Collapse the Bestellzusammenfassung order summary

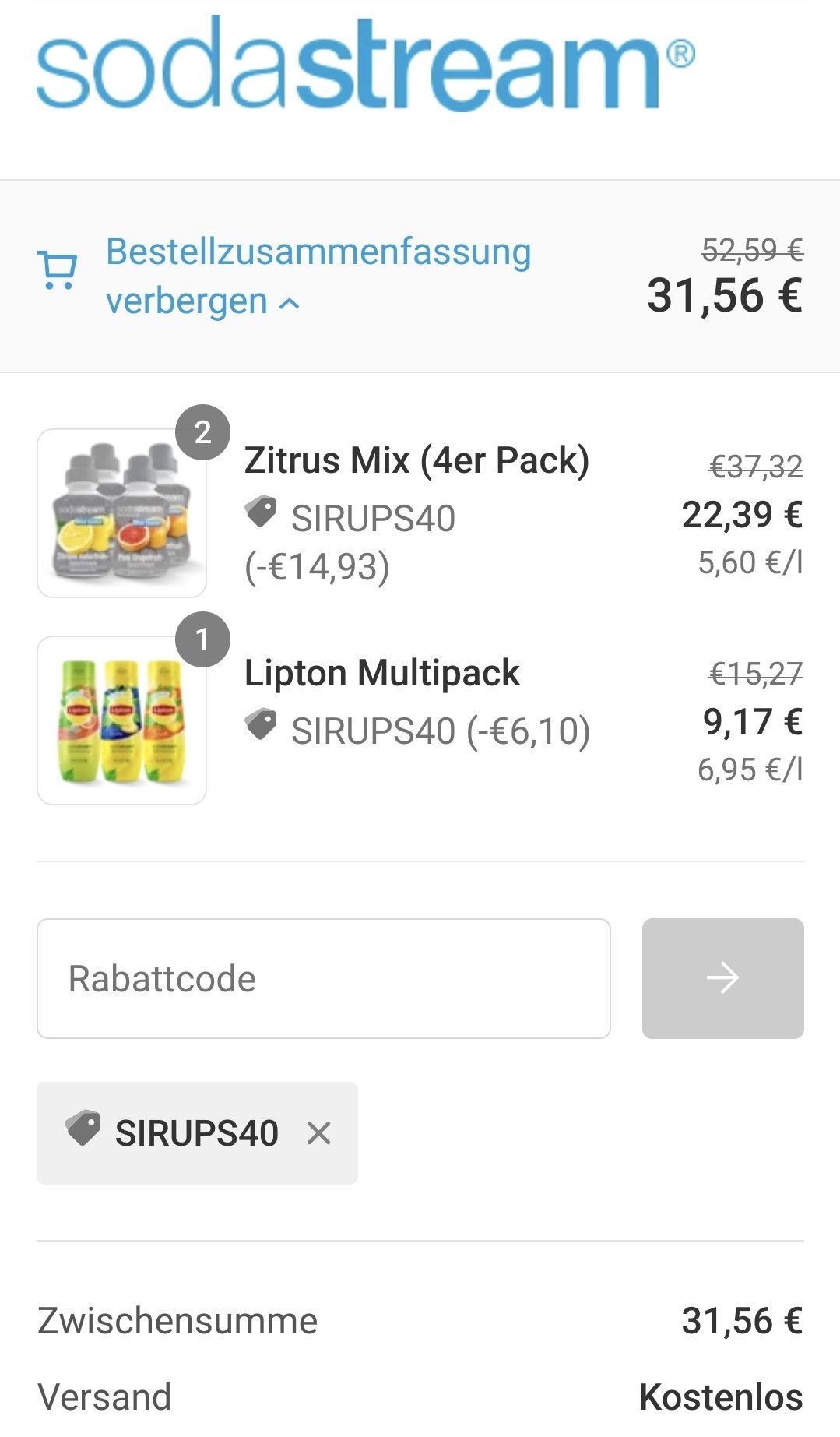[x=318, y=276]
